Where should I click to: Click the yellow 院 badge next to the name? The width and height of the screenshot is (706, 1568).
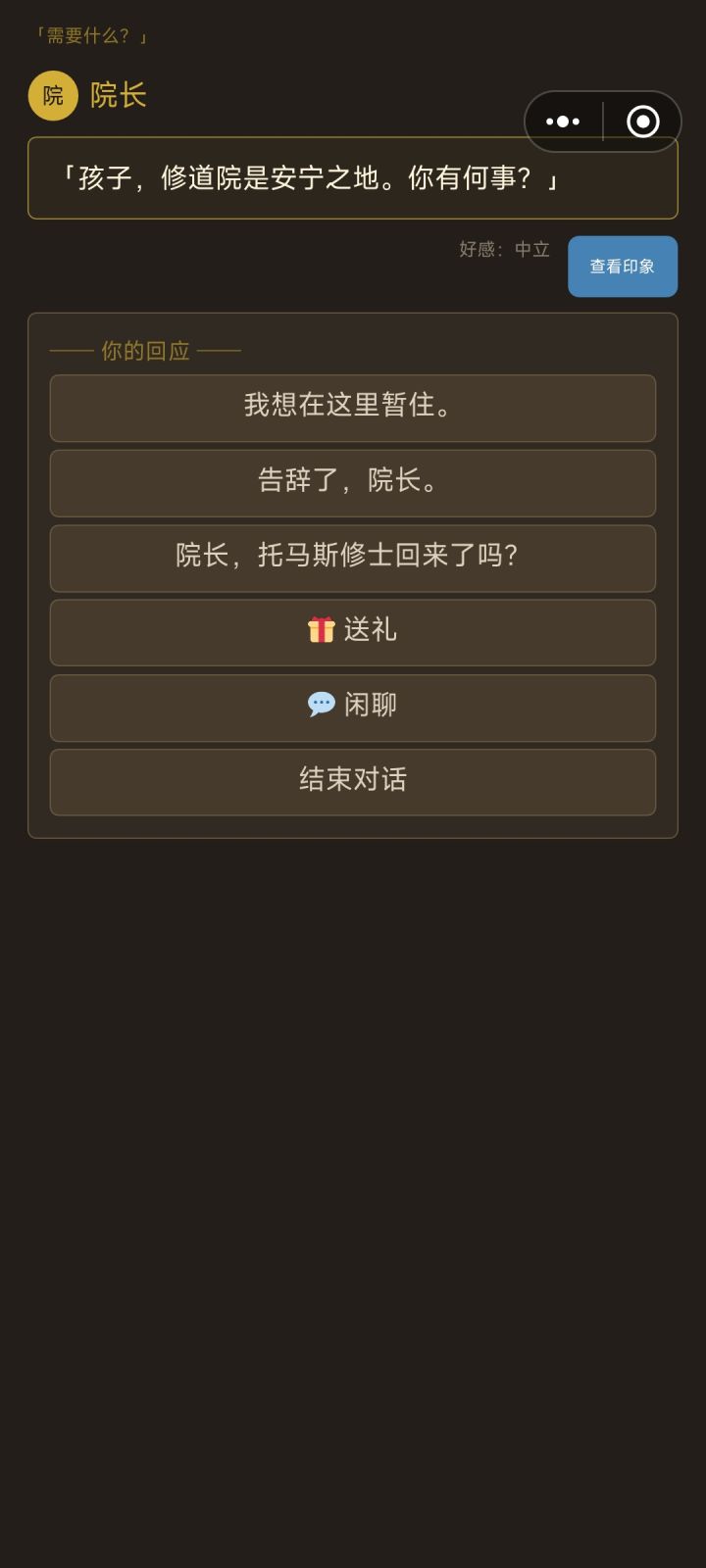[x=53, y=95]
